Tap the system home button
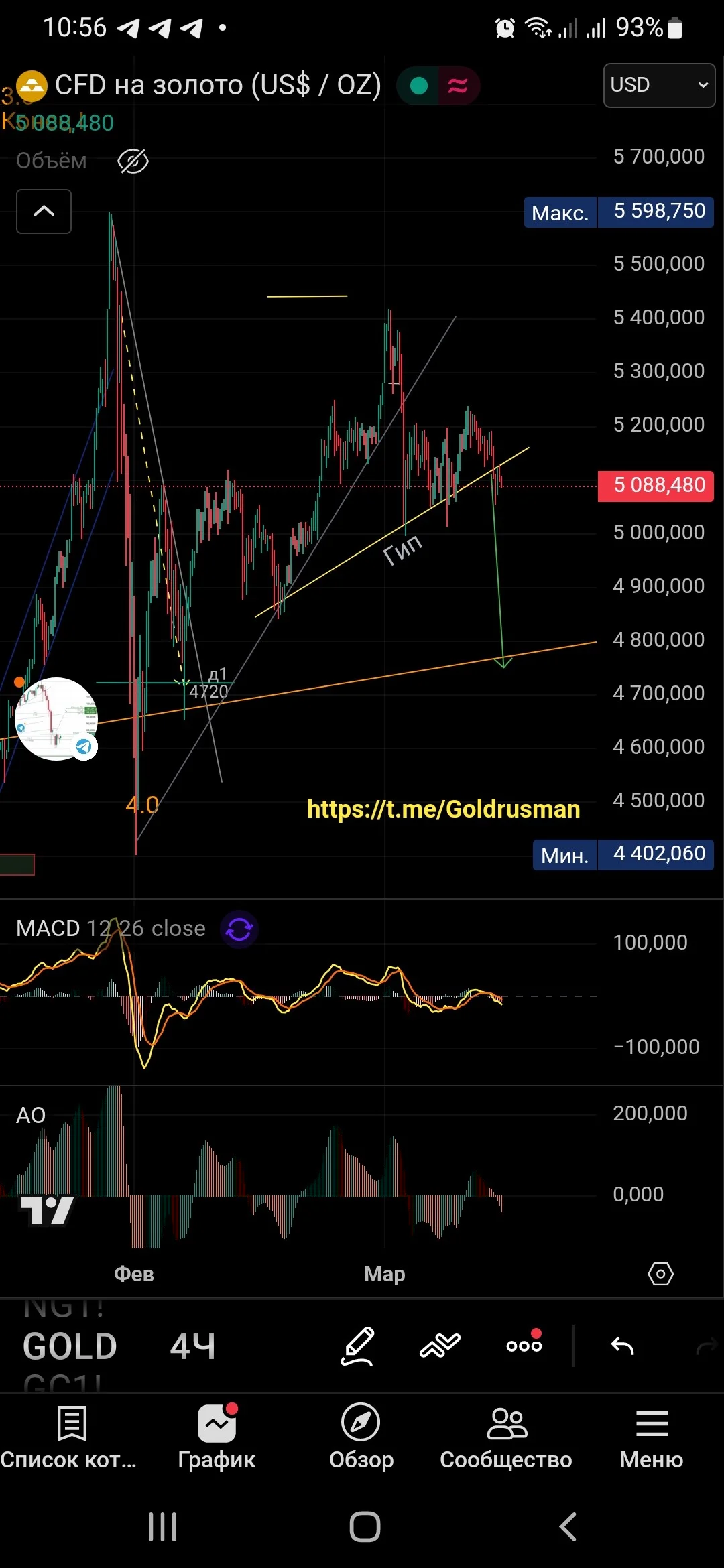 click(365, 1527)
